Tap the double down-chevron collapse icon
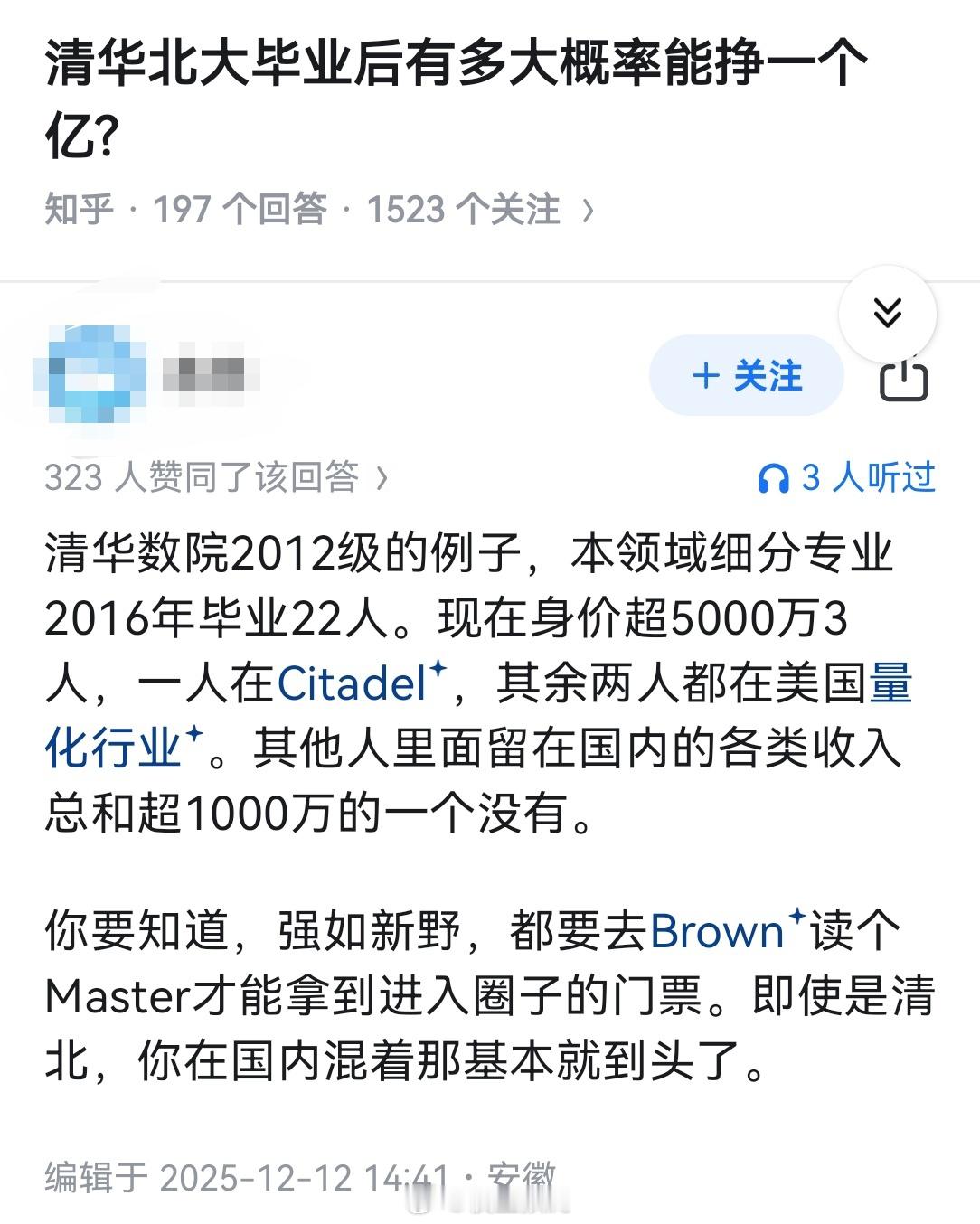980x1224 pixels. click(890, 315)
